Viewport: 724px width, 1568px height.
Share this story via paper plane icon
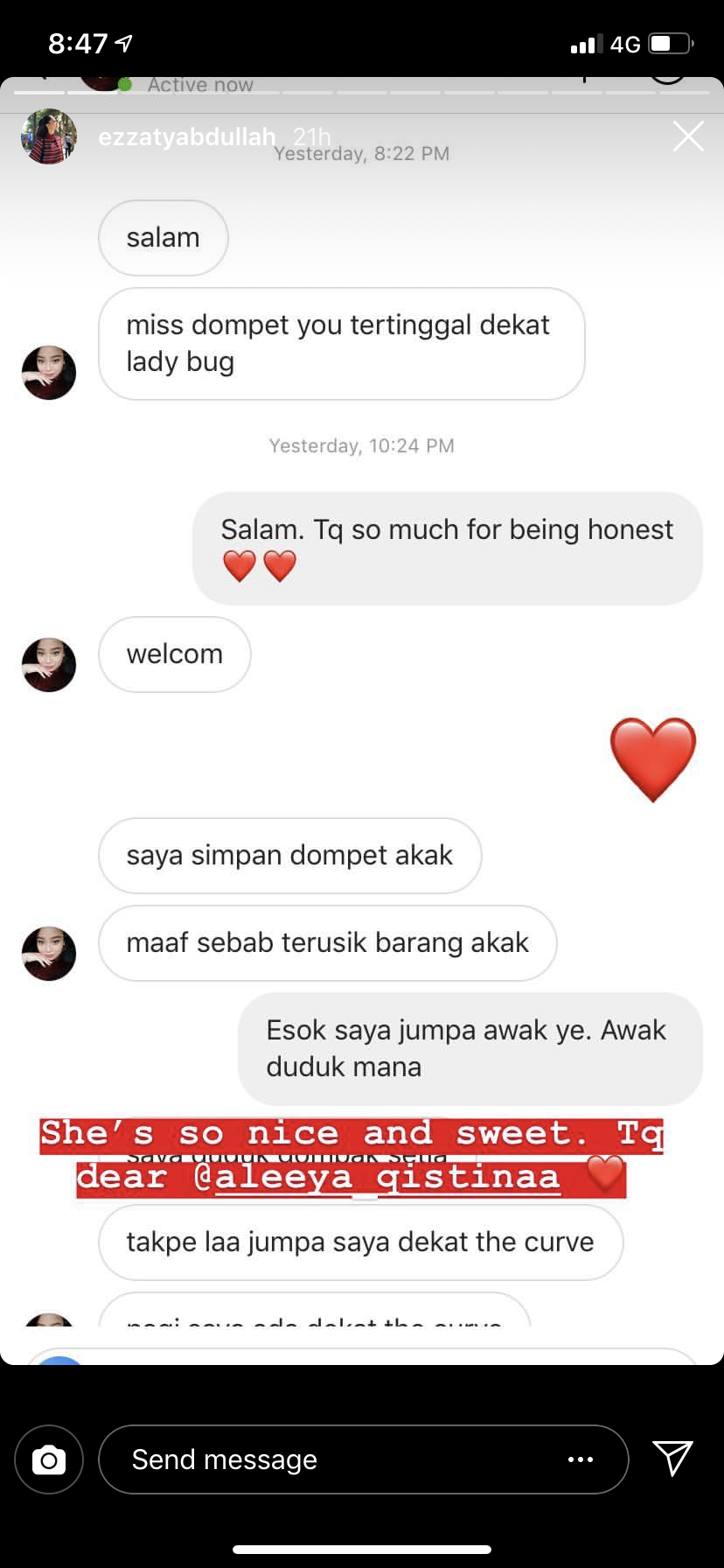pos(672,1458)
